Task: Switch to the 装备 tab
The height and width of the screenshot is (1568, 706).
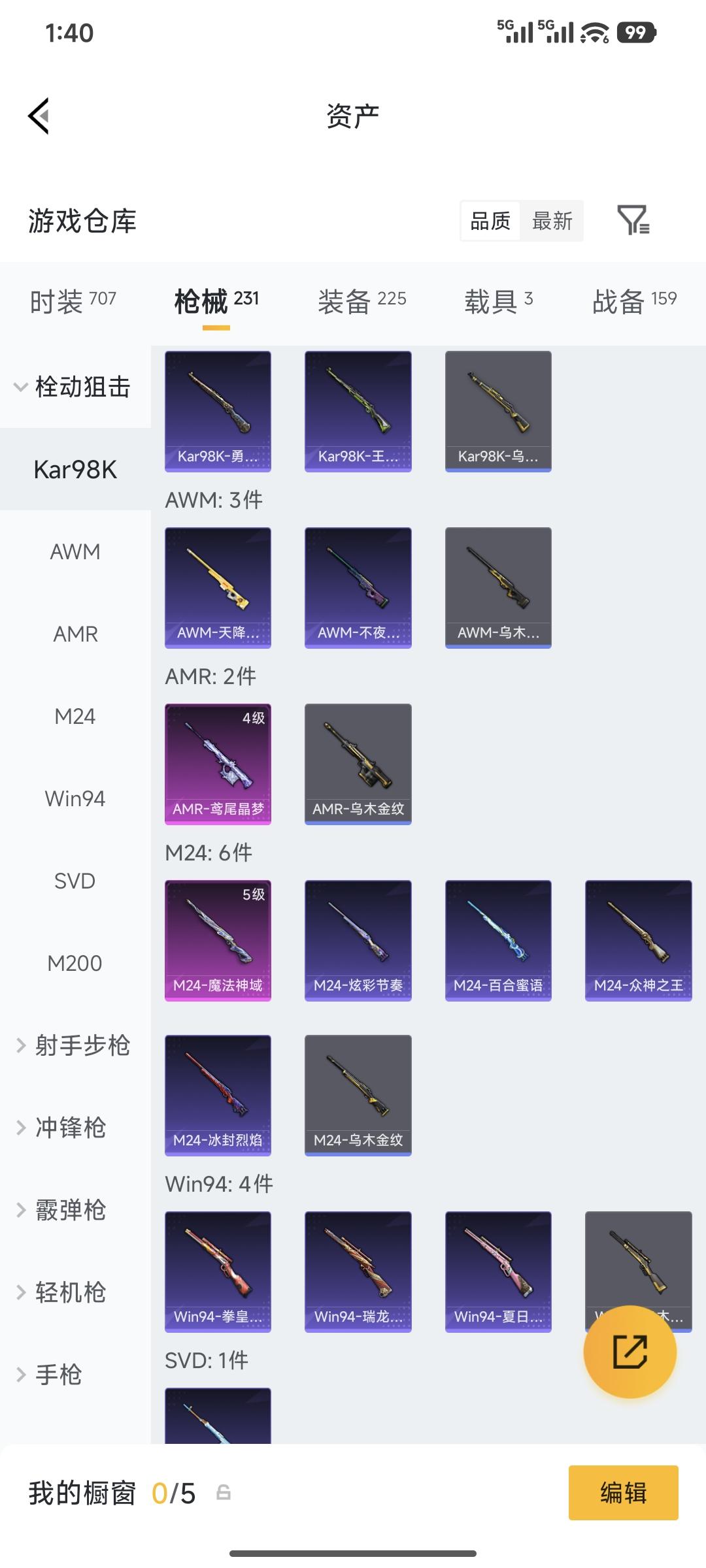Action: tap(361, 301)
